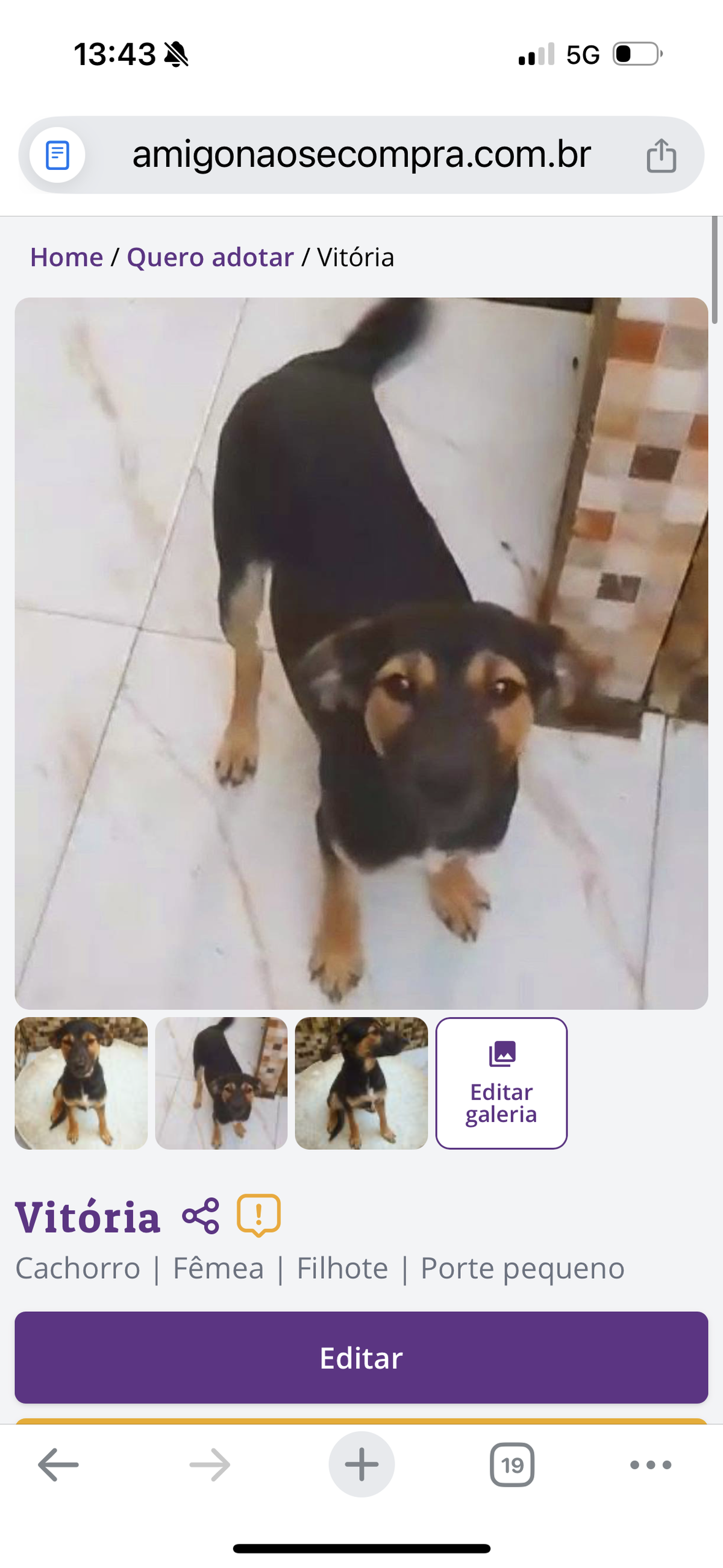Share Vitória's profile

pos(201,1216)
